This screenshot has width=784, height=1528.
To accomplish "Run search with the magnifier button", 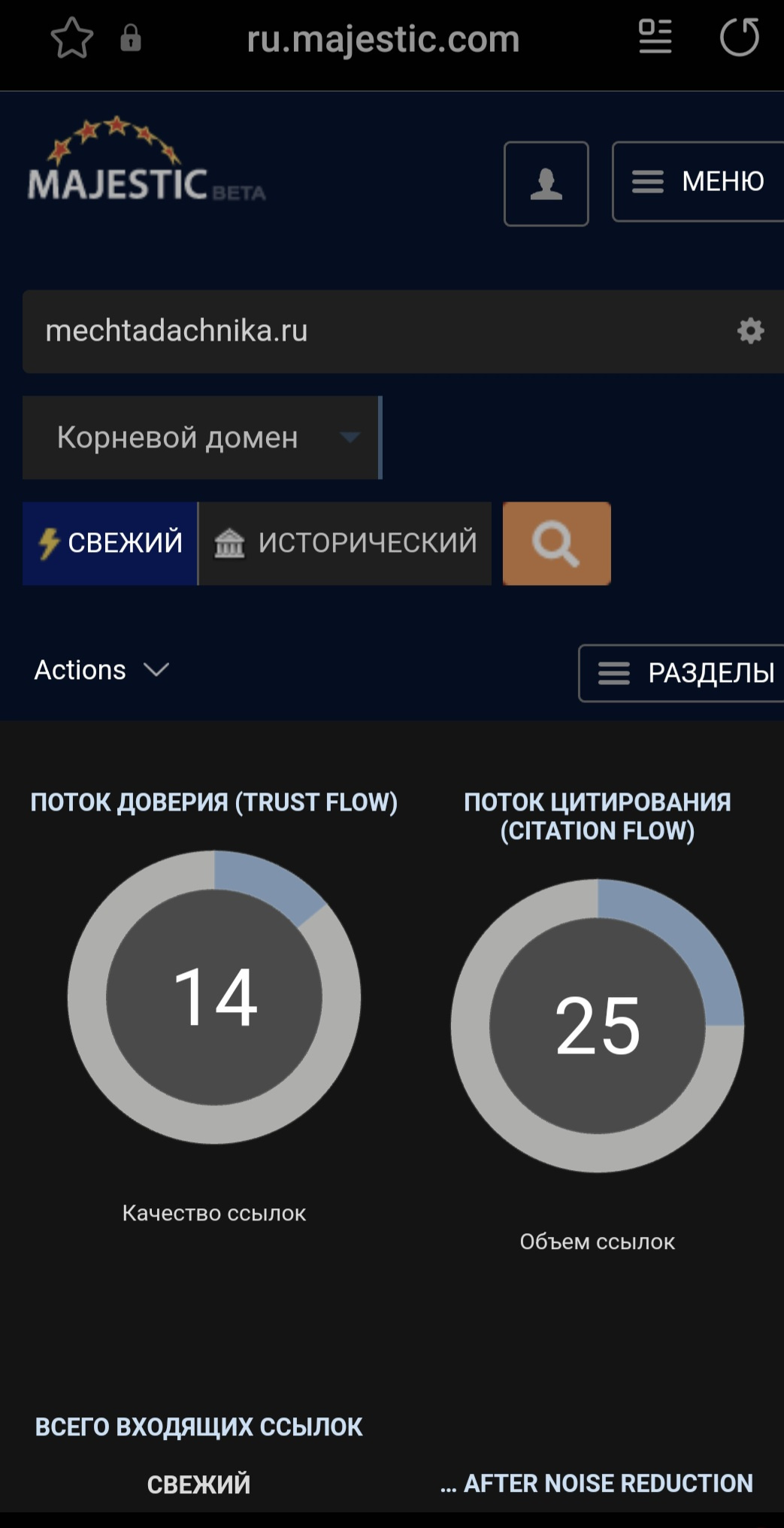I will [x=556, y=543].
